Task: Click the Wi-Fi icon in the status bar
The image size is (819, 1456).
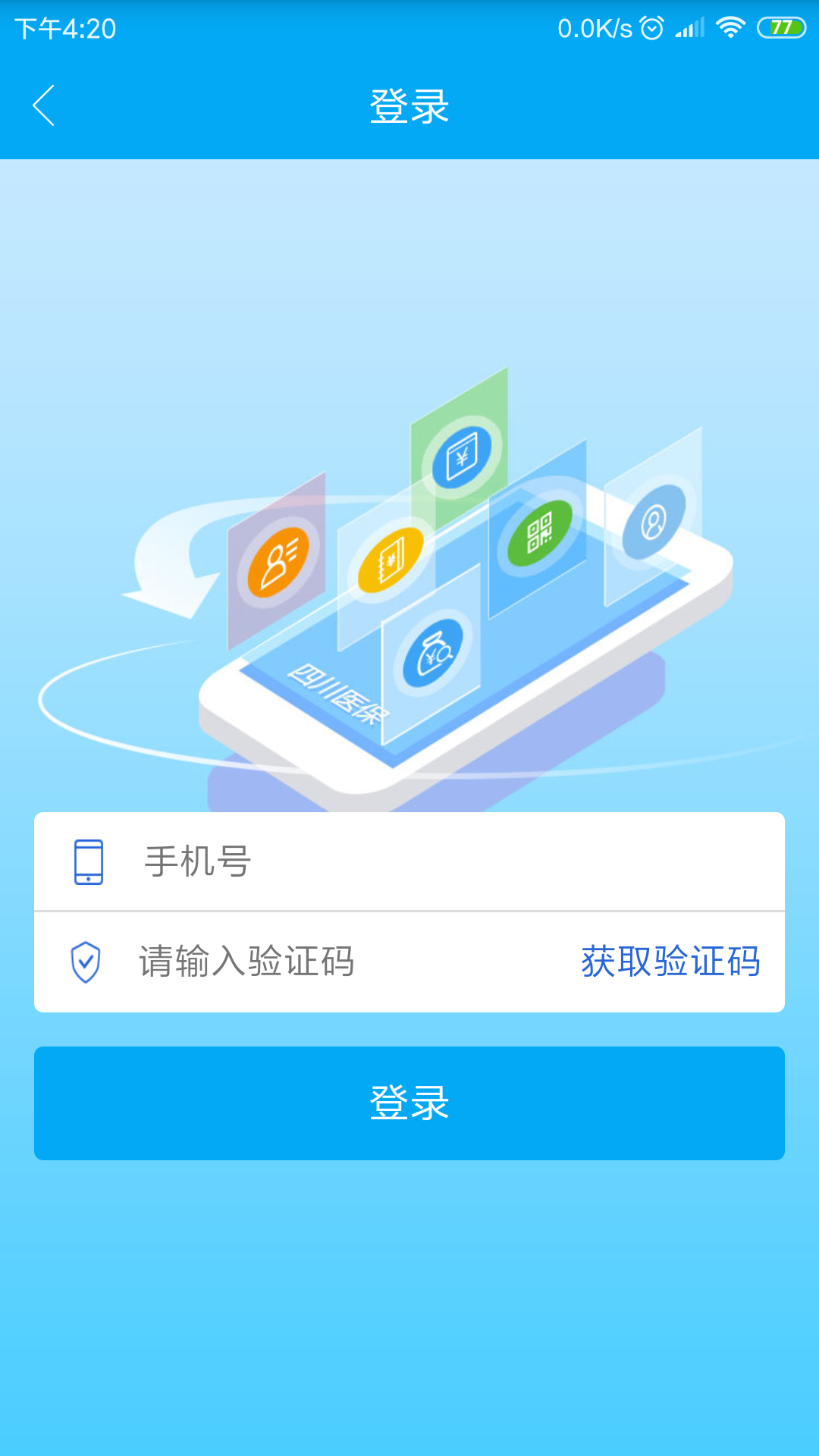Action: click(730, 27)
